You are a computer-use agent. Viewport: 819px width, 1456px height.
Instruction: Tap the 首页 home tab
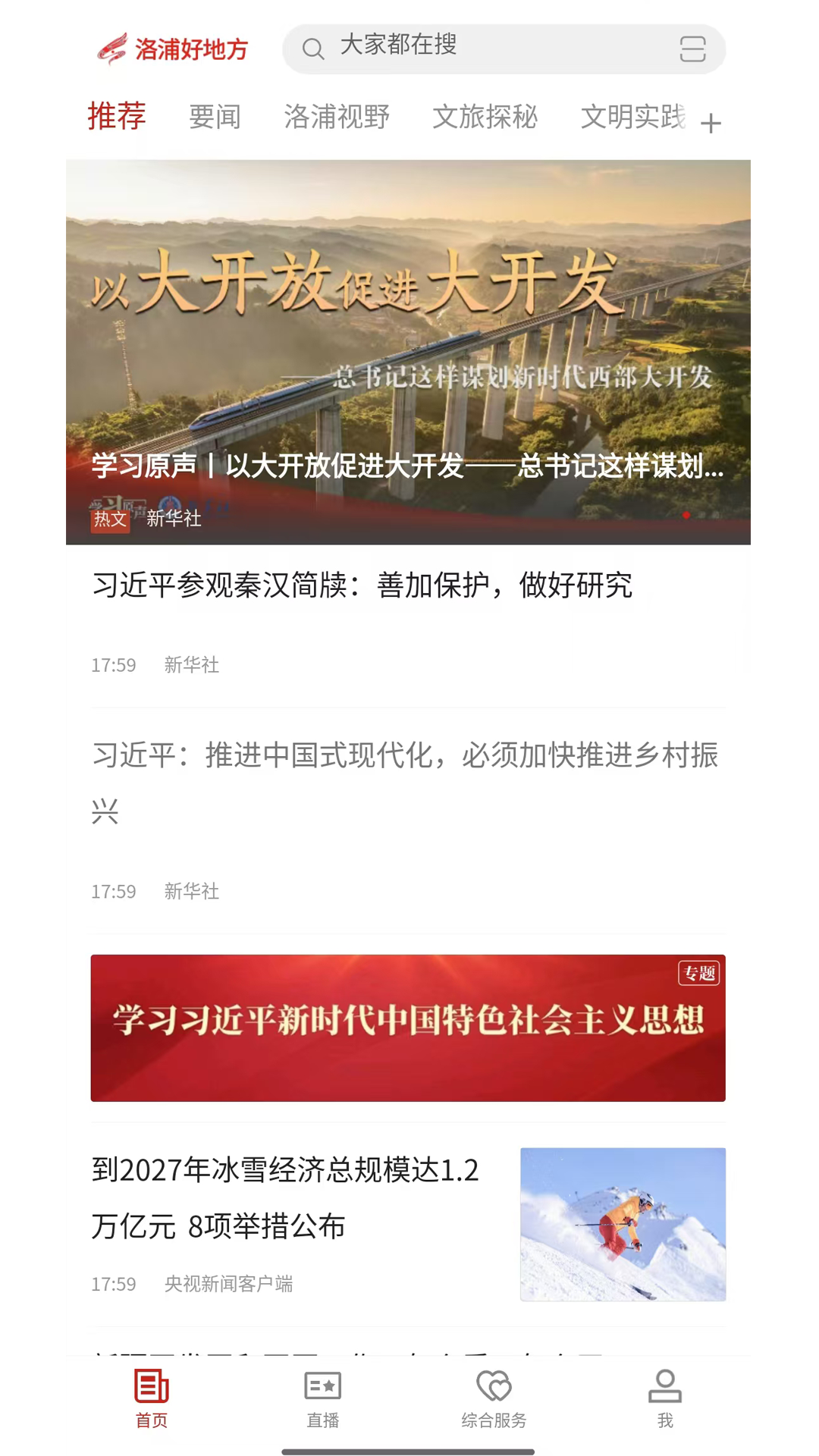click(152, 1398)
